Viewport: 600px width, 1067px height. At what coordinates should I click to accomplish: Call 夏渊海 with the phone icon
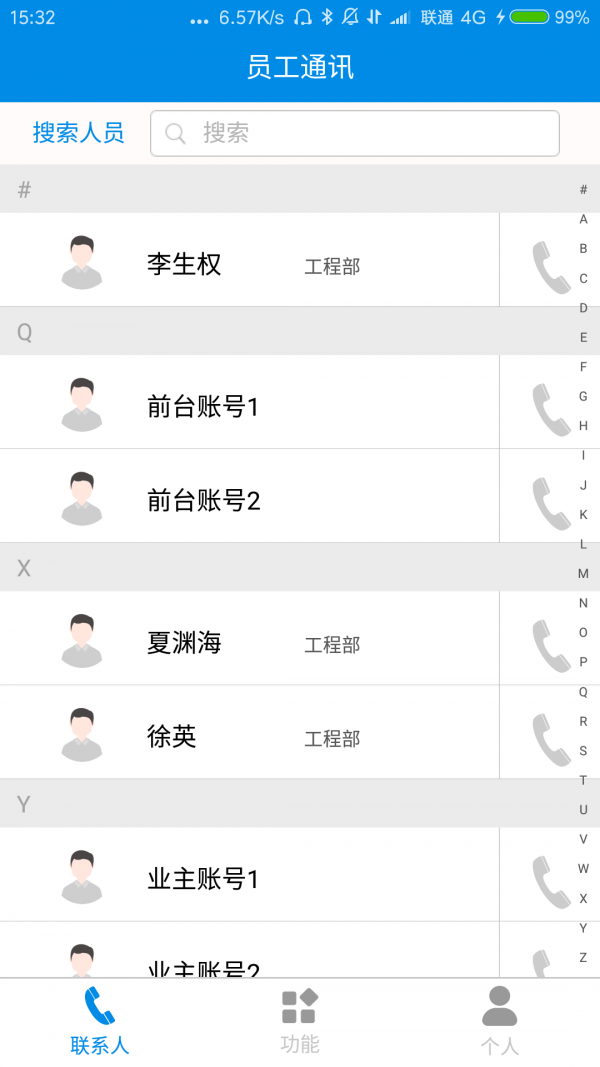click(550, 645)
